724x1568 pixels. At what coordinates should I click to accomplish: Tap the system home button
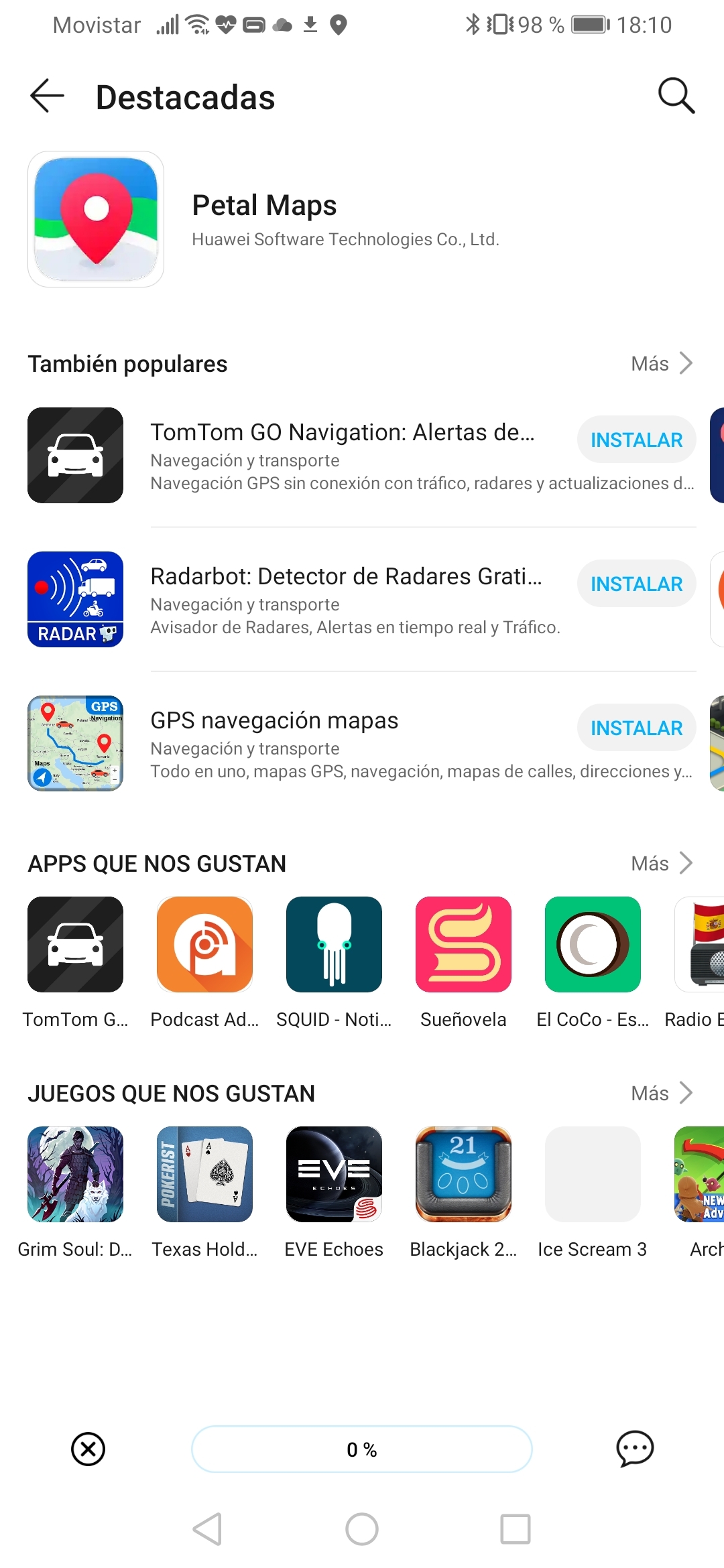pos(362,1529)
